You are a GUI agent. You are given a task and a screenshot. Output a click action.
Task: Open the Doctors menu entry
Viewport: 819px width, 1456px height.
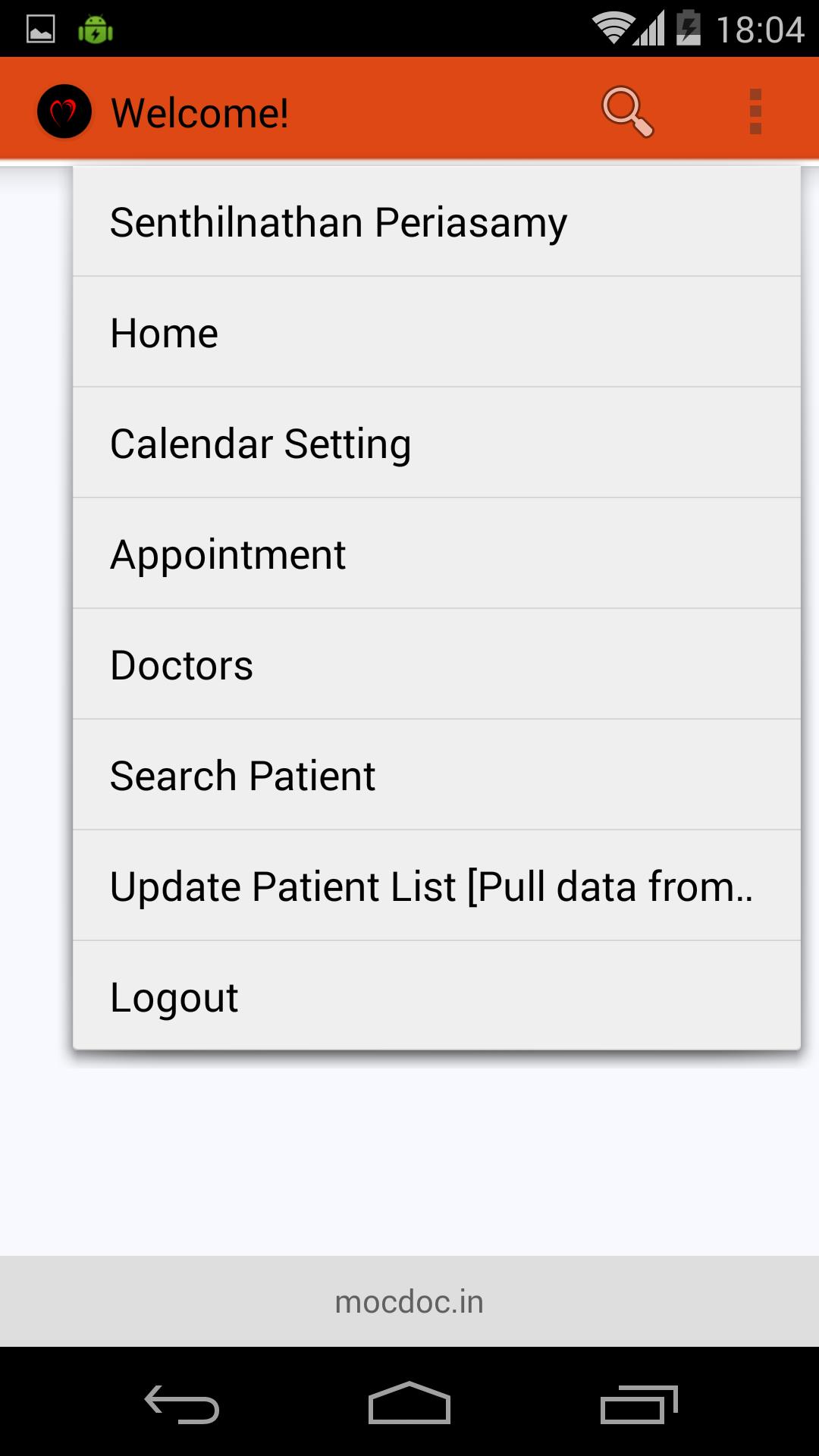pyautogui.click(x=436, y=664)
